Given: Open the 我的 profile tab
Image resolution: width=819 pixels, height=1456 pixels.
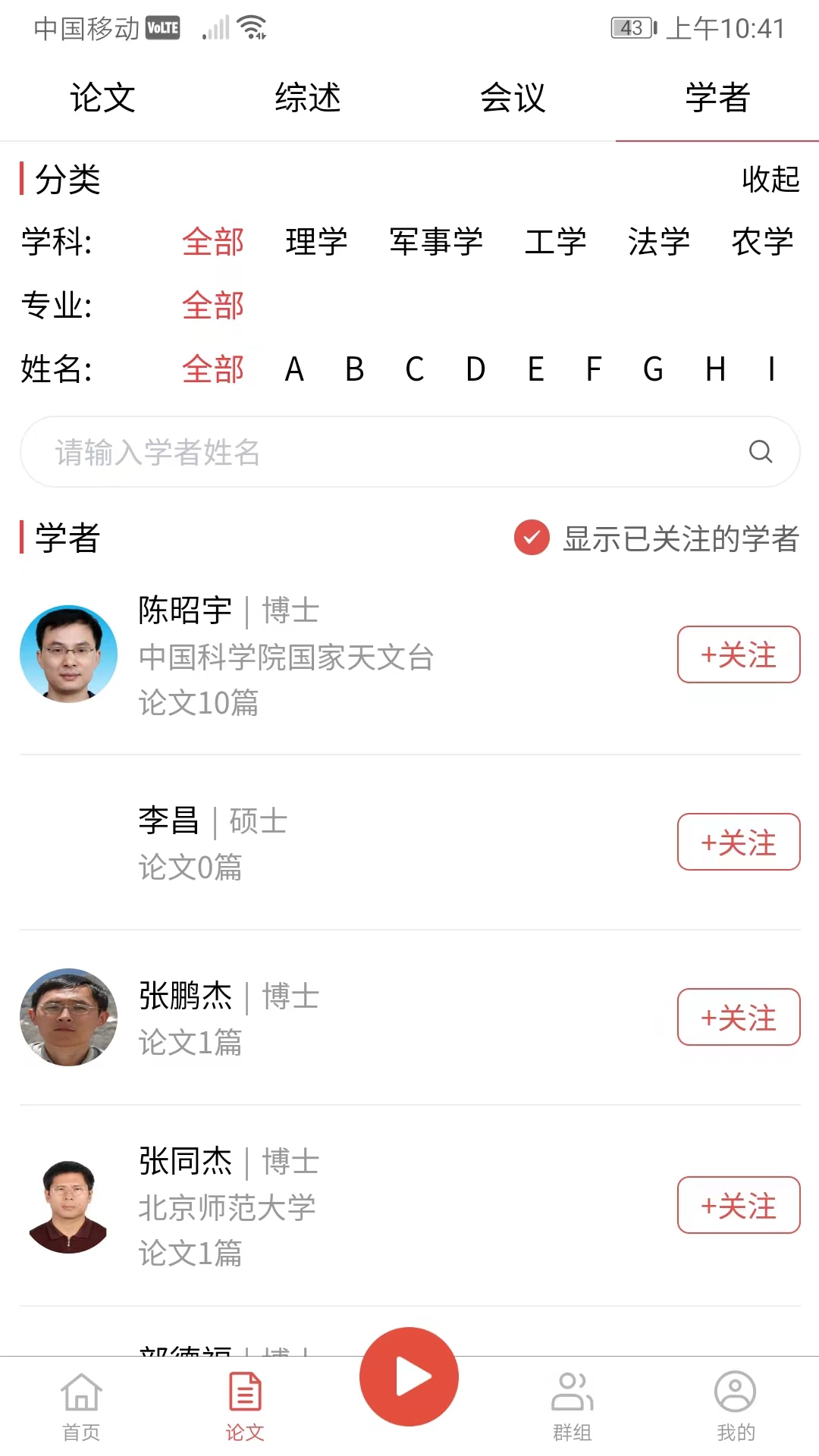Looking at the screenshot, I should 736,1407.
